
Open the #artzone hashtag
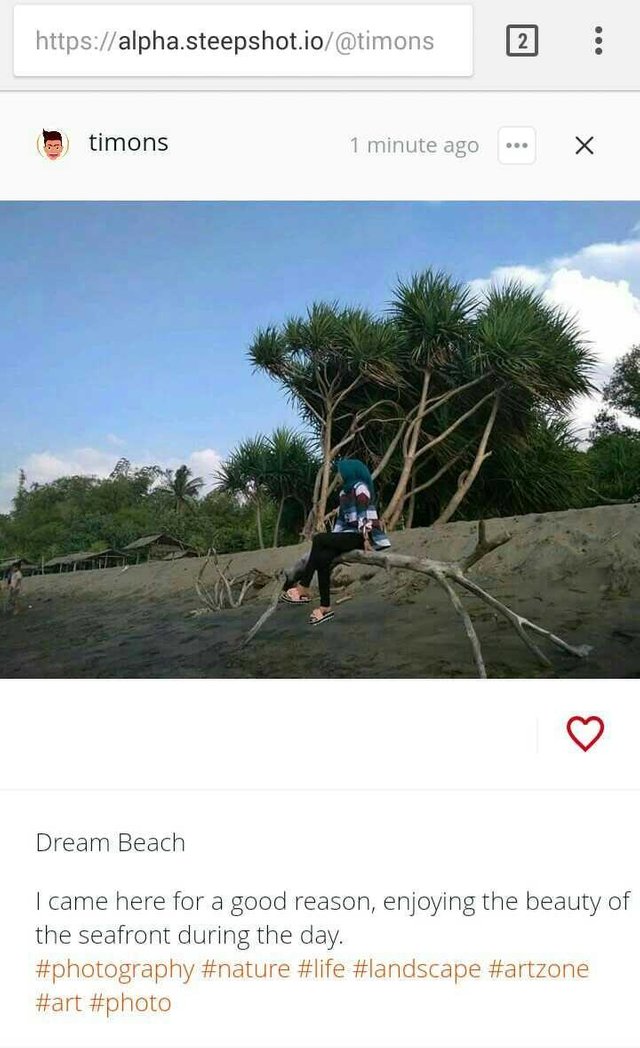pyautogui.click(x=539, y=969)
